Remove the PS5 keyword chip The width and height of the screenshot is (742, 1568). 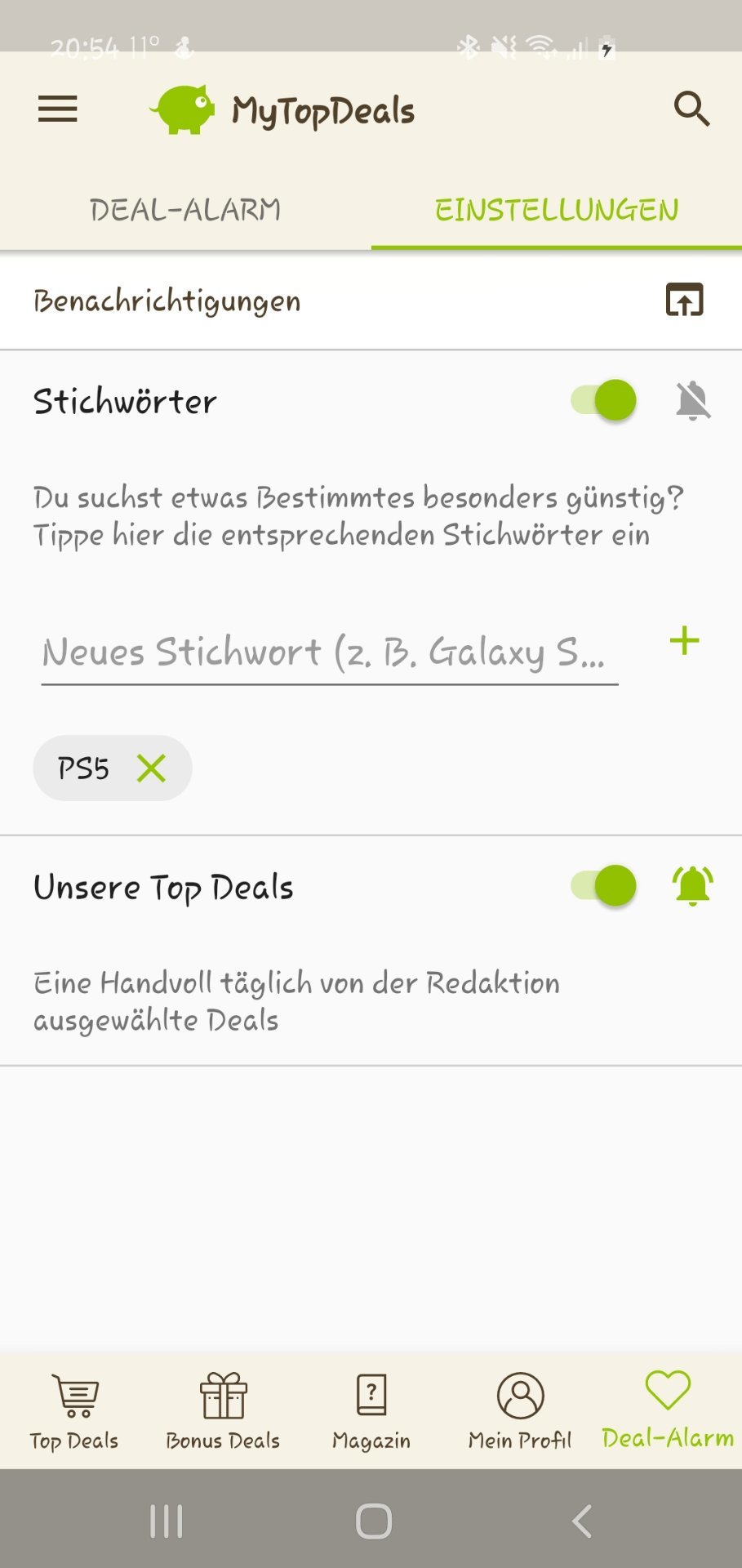click(x=152, y=768)
